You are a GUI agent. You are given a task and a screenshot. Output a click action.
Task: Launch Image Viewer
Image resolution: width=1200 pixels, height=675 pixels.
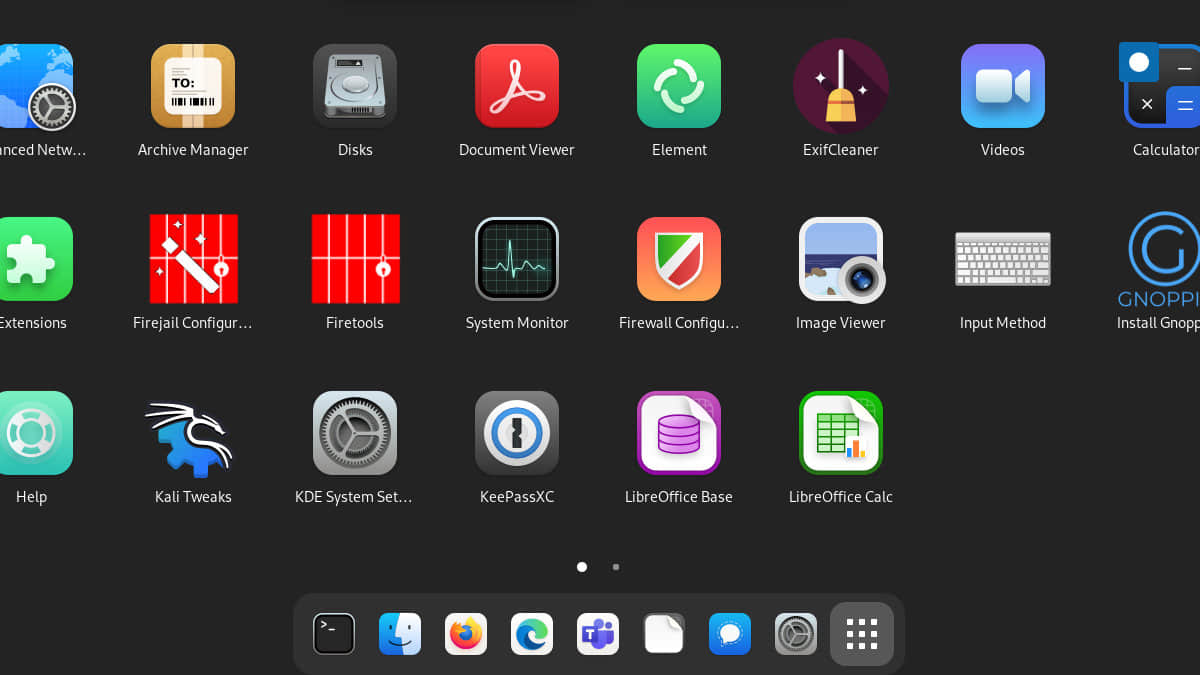pos(841,260)
